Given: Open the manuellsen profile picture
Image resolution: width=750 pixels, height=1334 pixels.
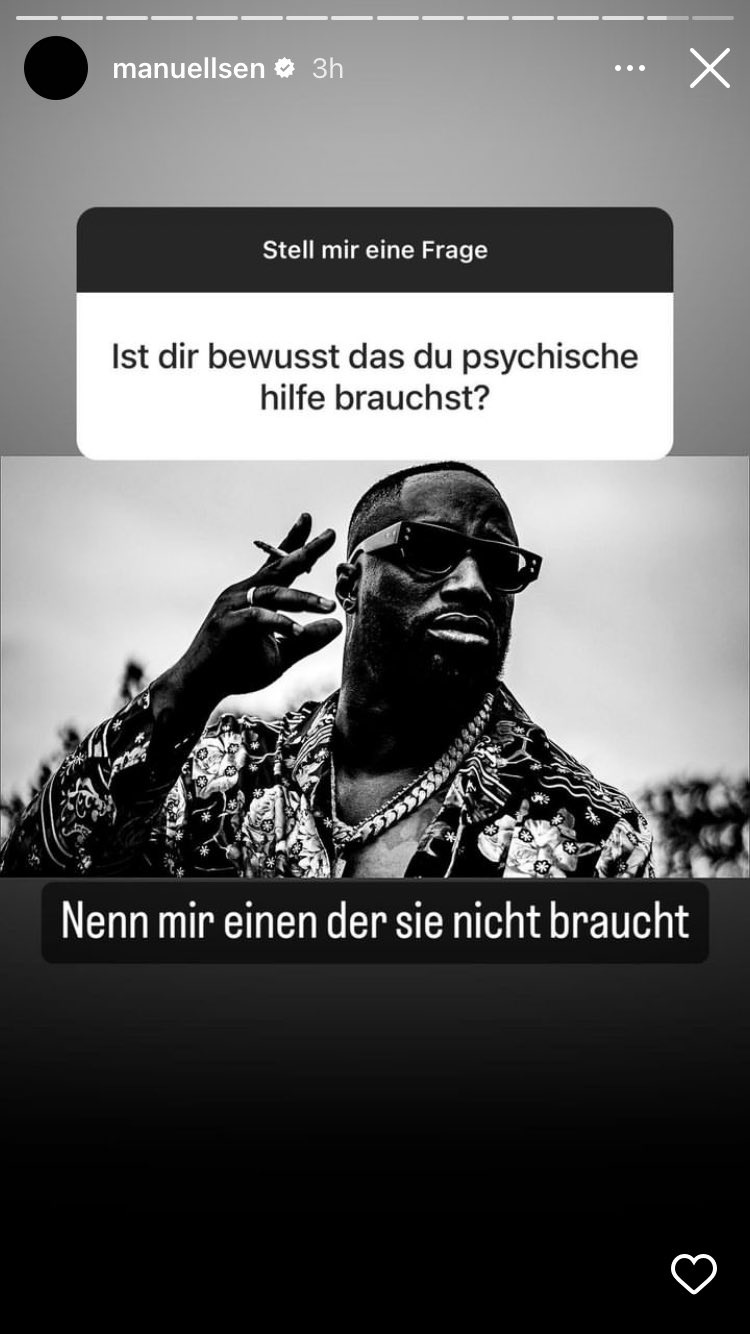Looking at the screenshot, I should (56, 68).
